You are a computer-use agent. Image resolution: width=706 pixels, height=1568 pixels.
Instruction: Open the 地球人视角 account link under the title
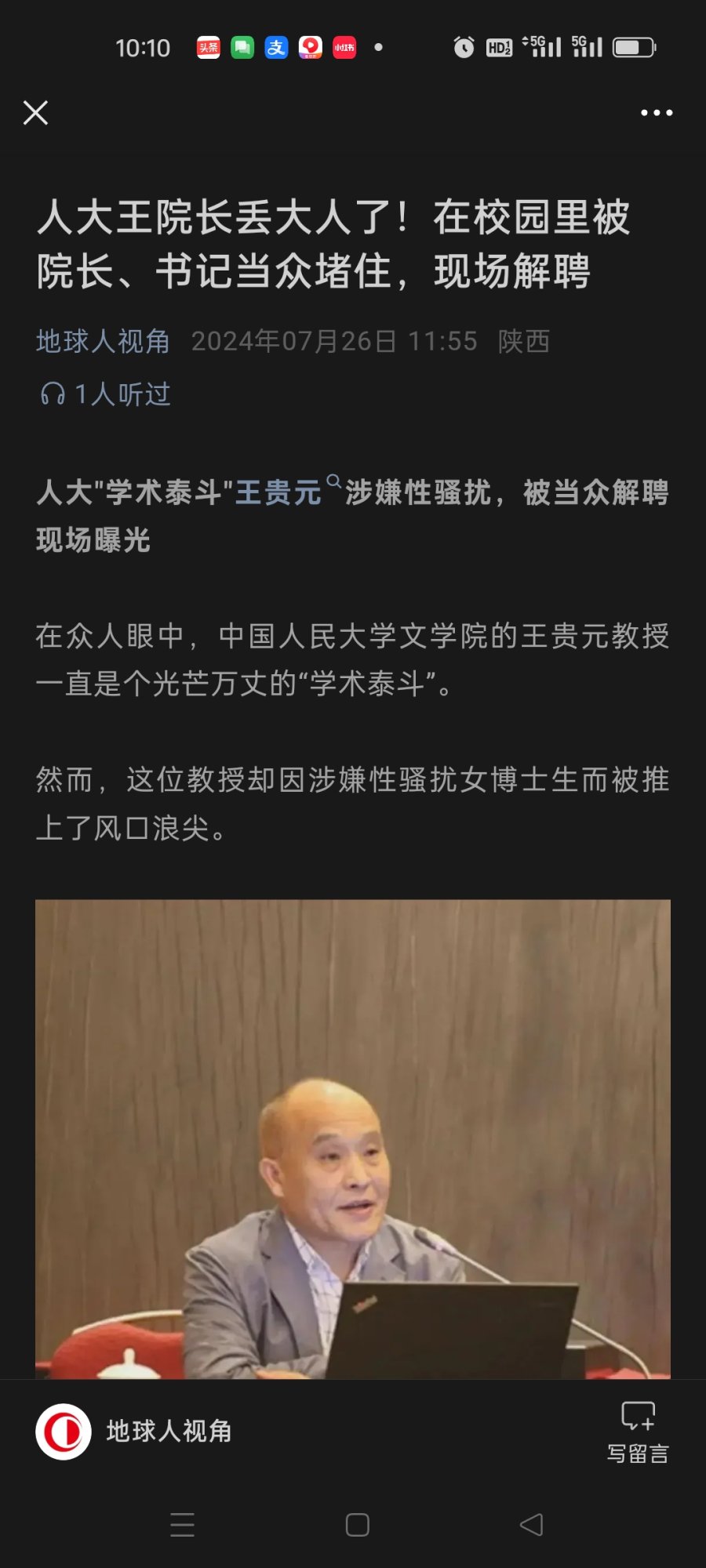[103, 341]
